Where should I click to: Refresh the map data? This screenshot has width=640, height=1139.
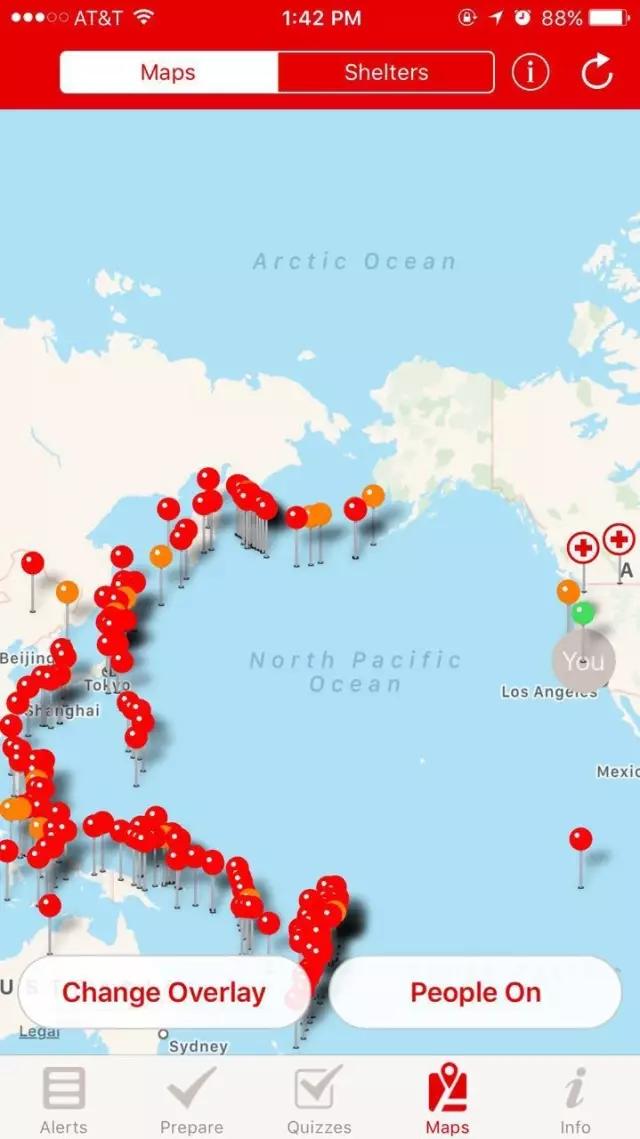coord(597,72)
